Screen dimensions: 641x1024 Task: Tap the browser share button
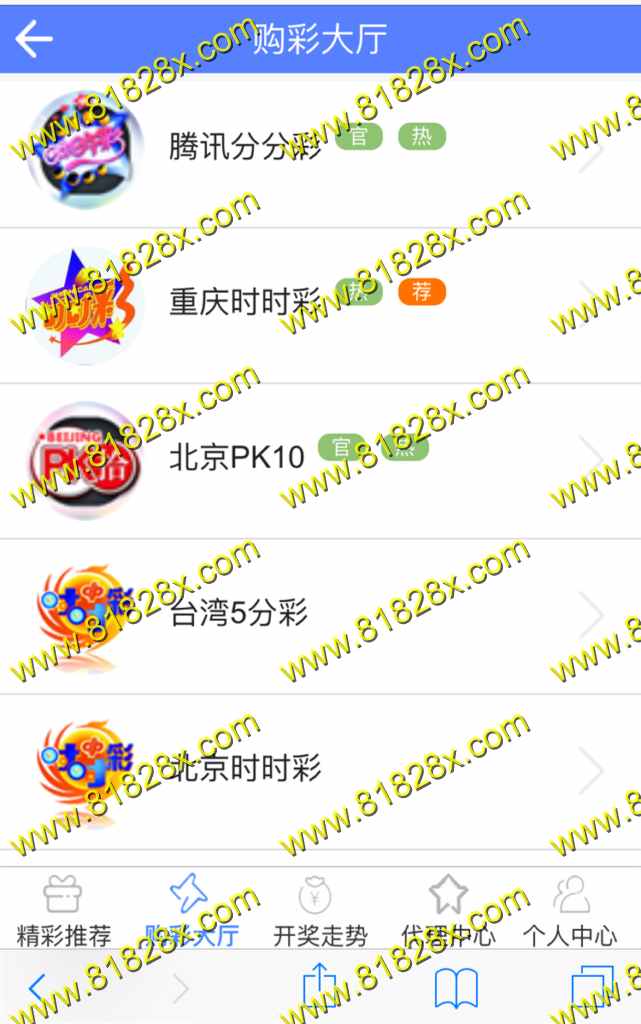[x=319, y=988]
